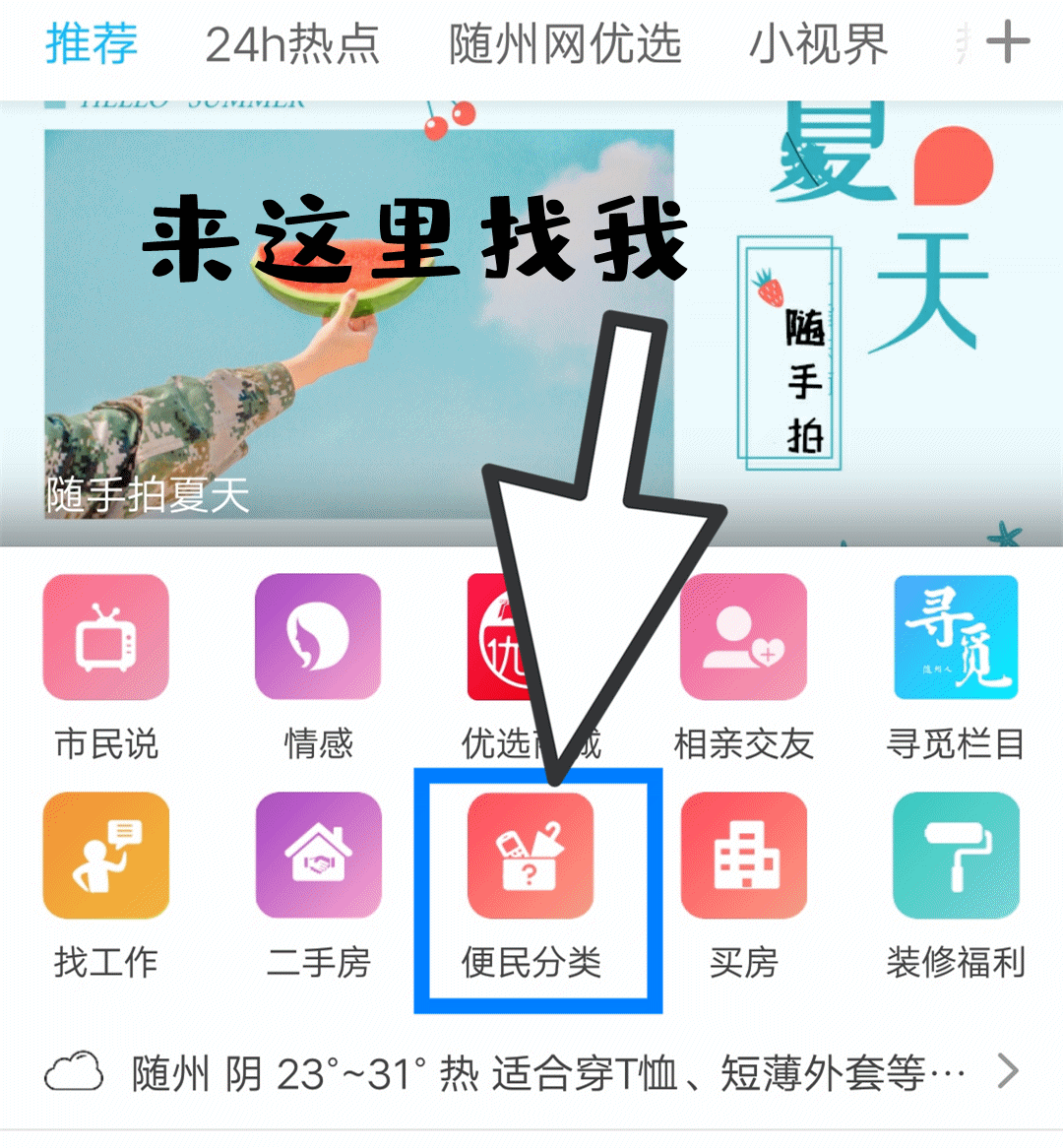Open the 便民分类 category
This screenshot has height=1148, width=1063.
point(531,883)
